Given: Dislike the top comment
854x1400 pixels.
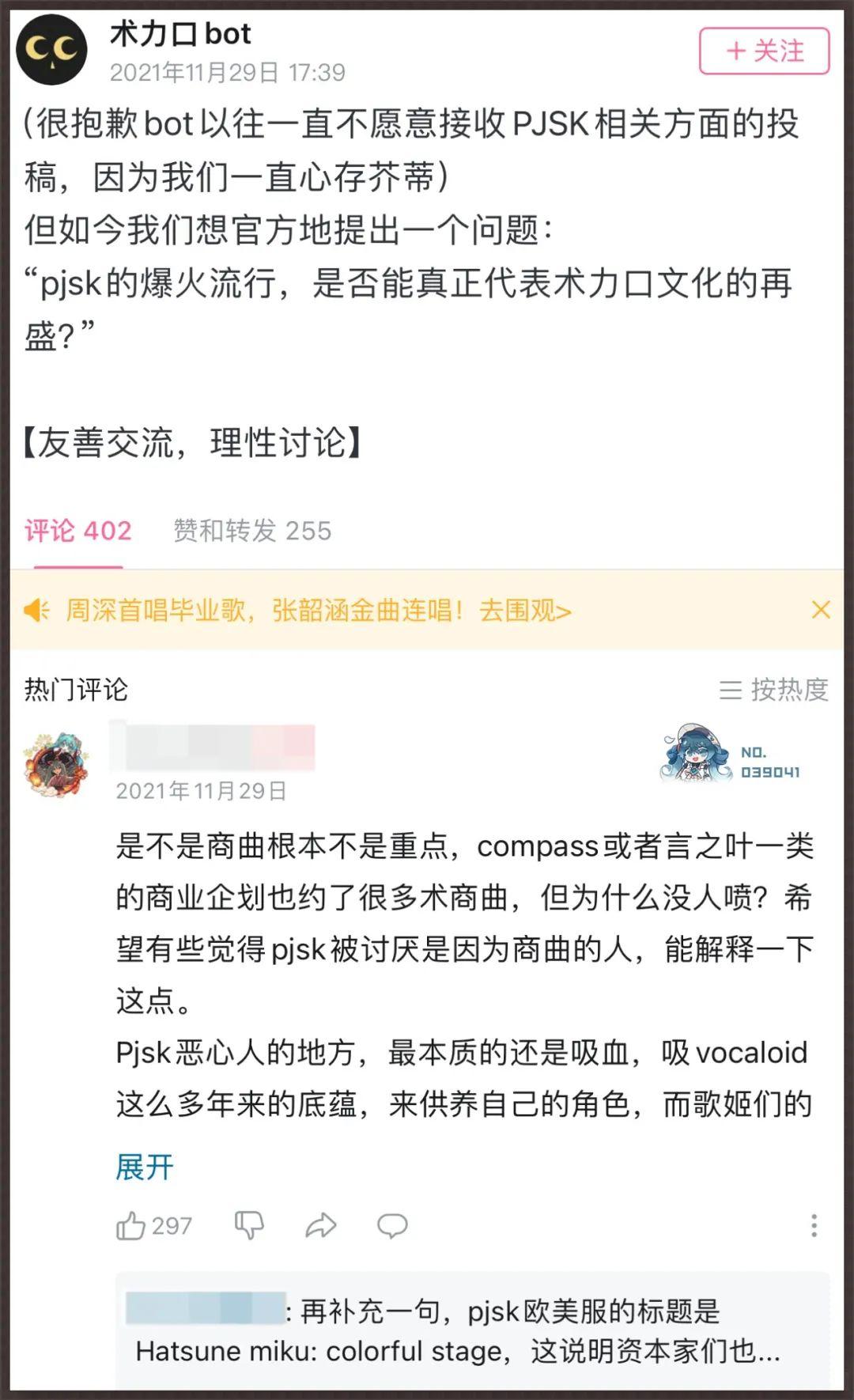Looking at the screenshot, I should pos(249,1226).
